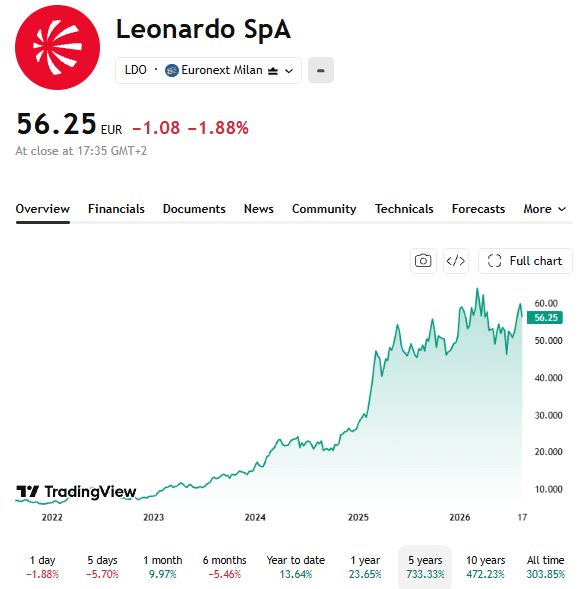The width and height of the screenshot is (584, 589).
Task: Open the LDO Euronext Milan exchange dropdown
Action: [208, 70]
